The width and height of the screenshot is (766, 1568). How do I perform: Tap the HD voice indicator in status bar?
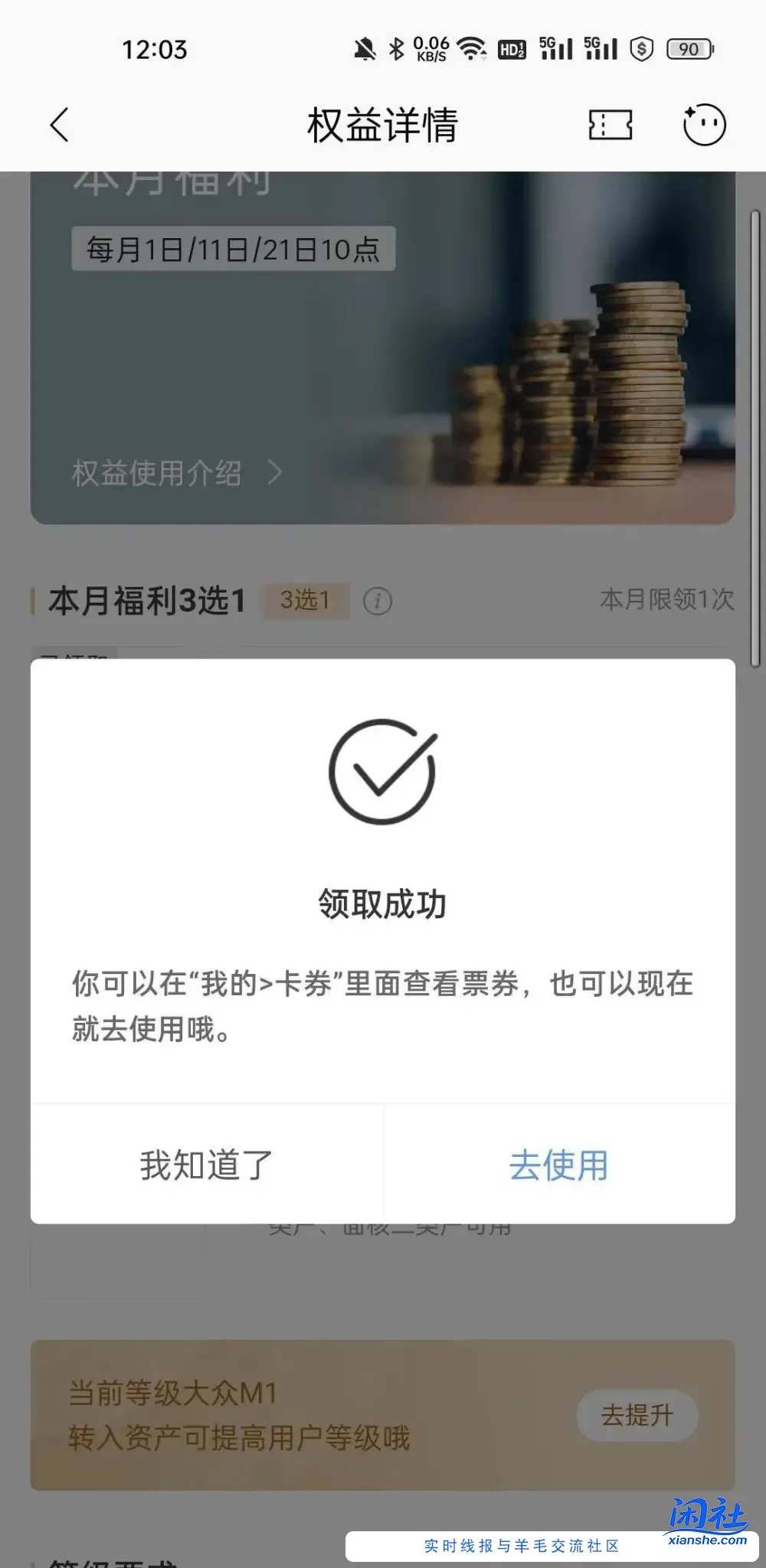click(x=511, y=48)
